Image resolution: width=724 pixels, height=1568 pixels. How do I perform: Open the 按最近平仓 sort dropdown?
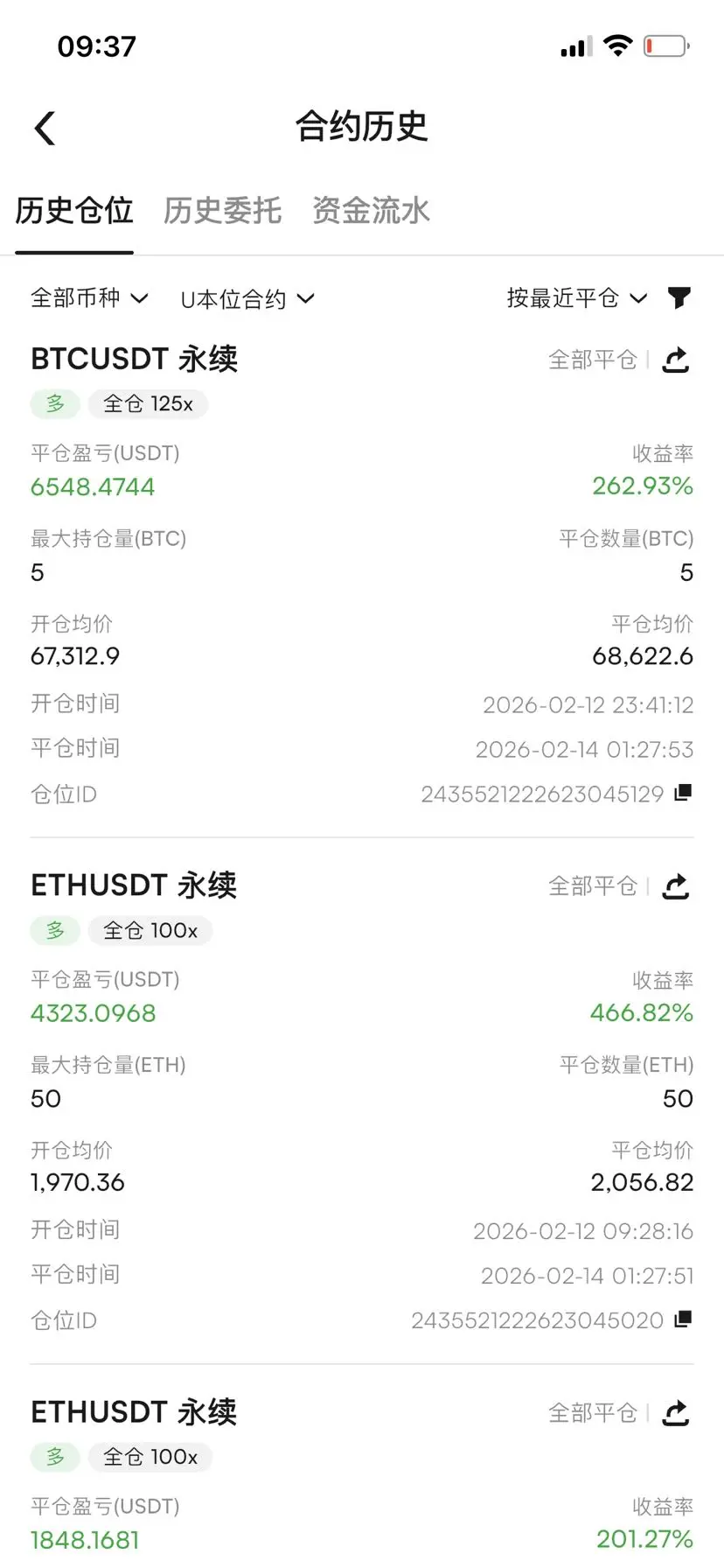point(576,298)
